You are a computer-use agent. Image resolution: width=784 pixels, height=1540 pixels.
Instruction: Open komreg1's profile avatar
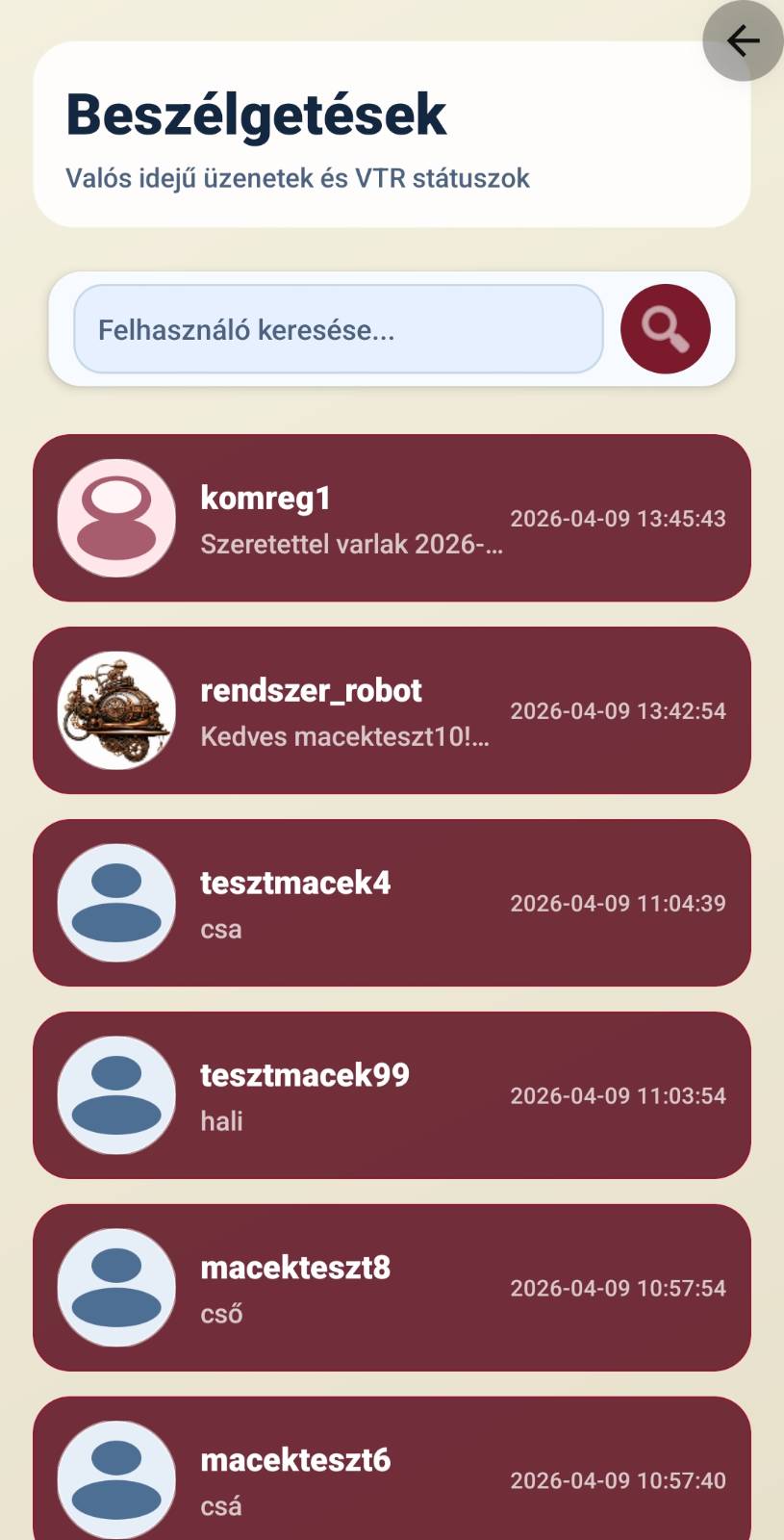(x=115, y=518)
